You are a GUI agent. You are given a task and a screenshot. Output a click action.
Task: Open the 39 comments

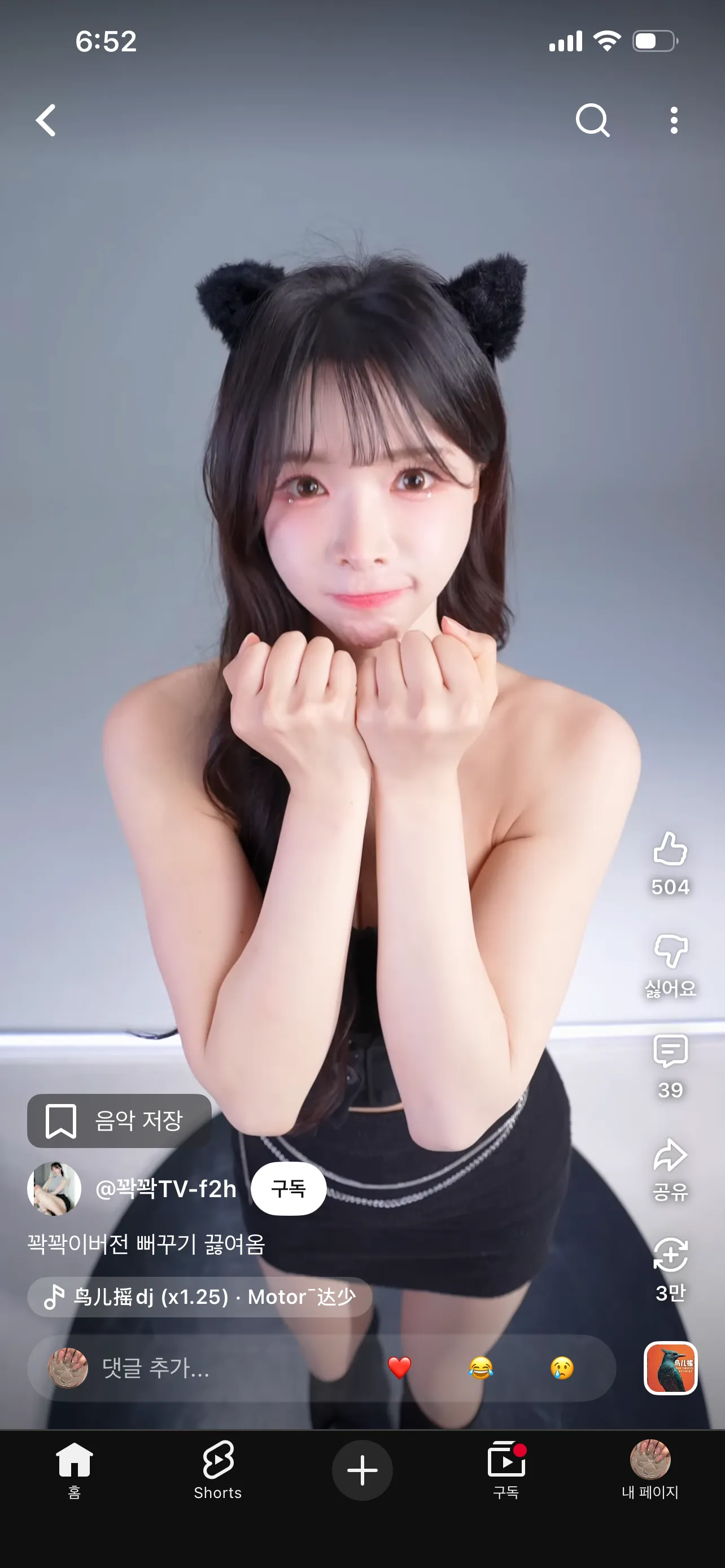[670, 1066]
